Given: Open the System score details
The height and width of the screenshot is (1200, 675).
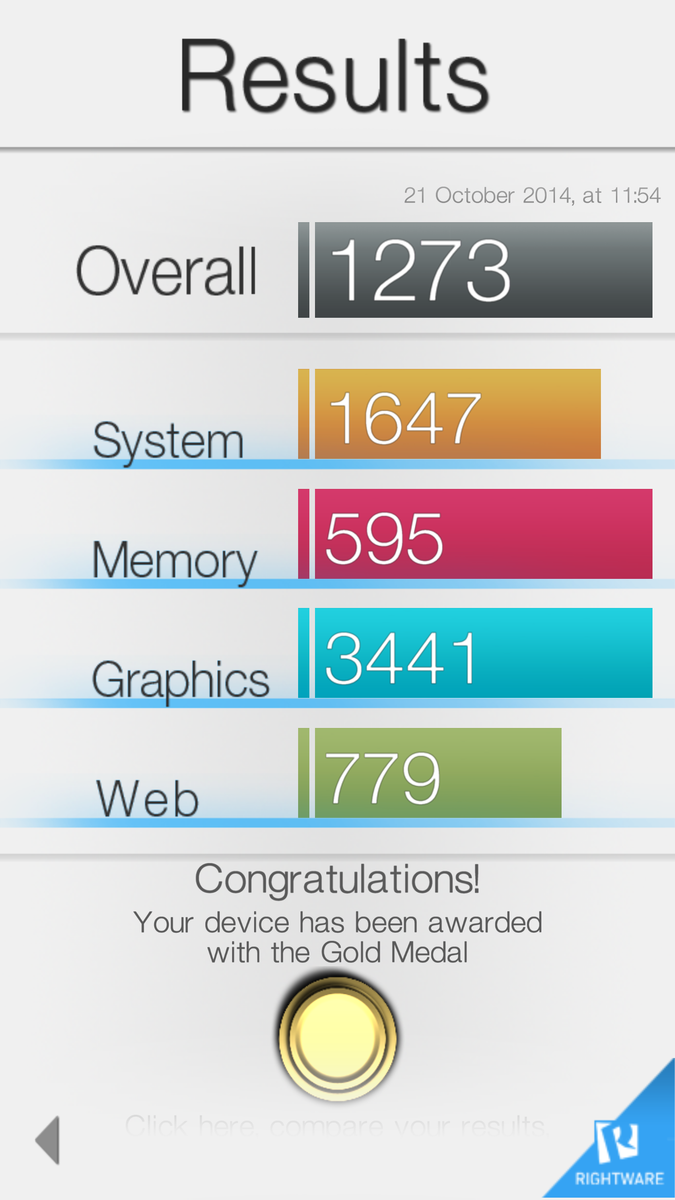Looking at the screenshot, I should [457, 415].
